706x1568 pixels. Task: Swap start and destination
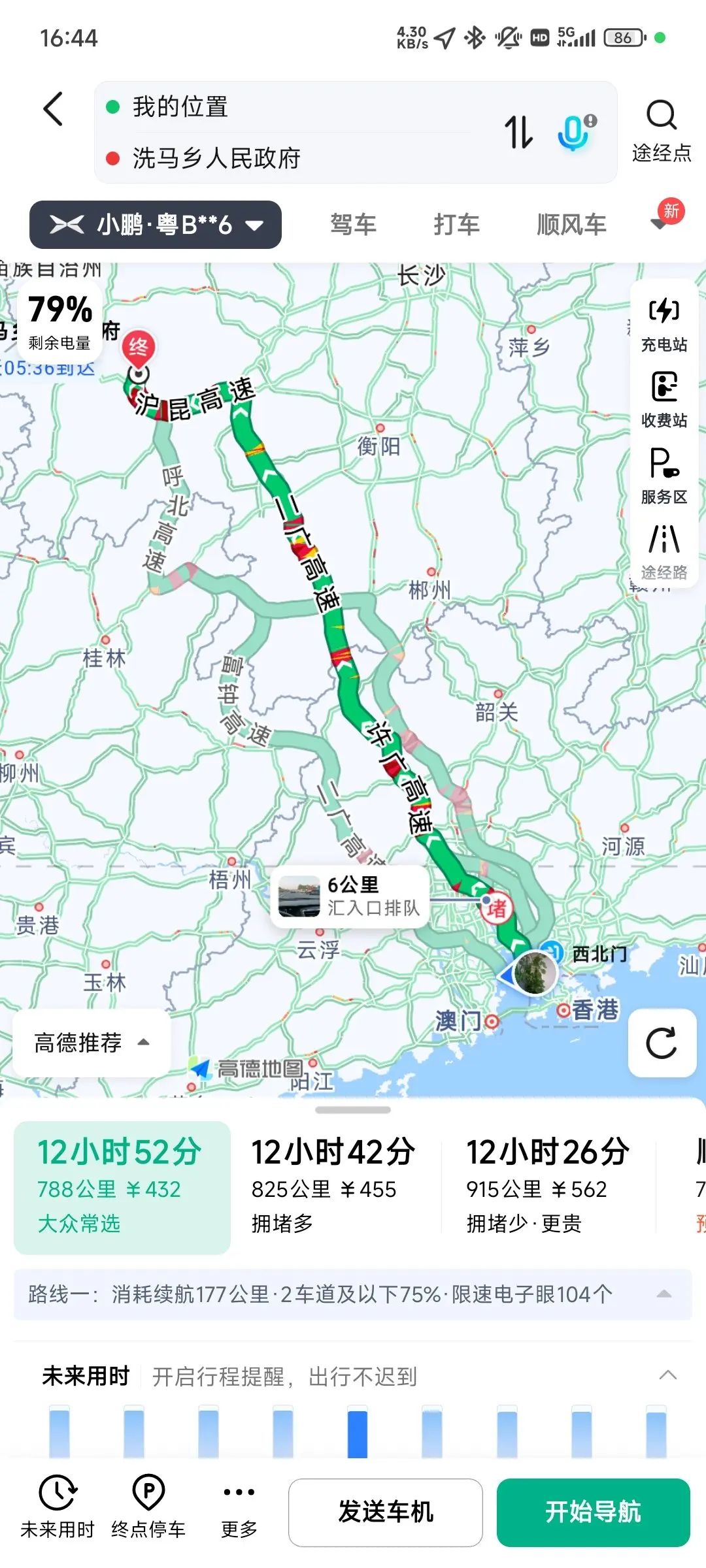[518, 132]
